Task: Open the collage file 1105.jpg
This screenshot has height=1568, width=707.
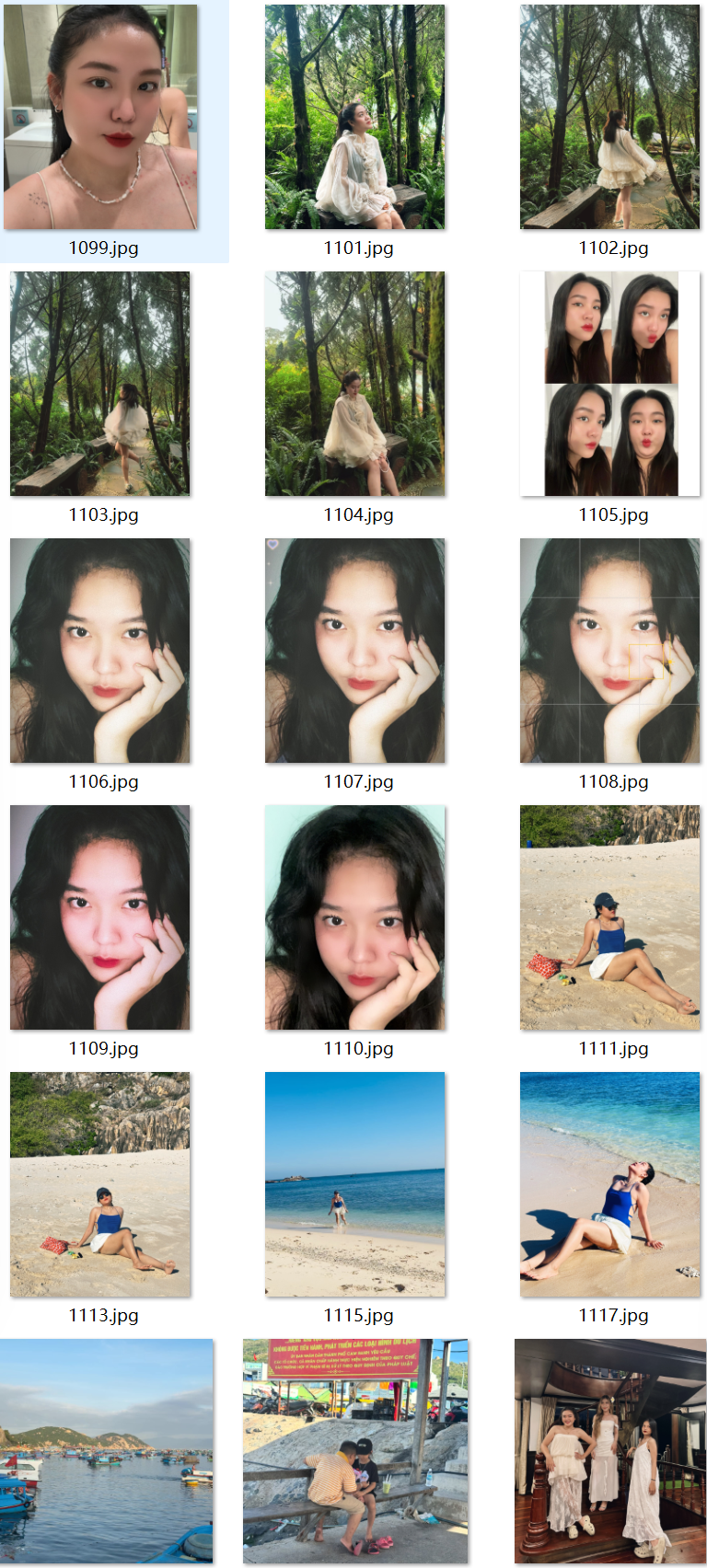Action: click(x=609, y=384)
